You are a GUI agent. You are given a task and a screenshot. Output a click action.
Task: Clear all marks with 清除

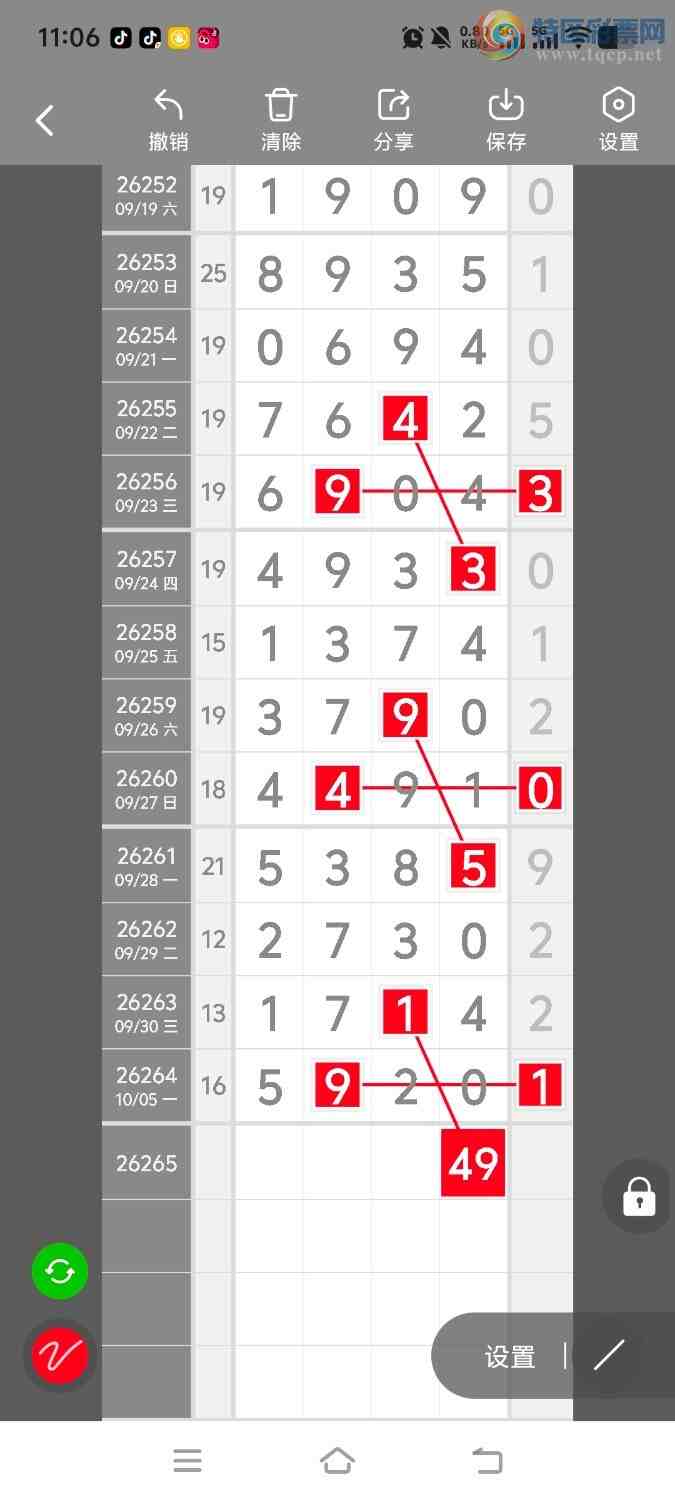click(x=281, y=120)
